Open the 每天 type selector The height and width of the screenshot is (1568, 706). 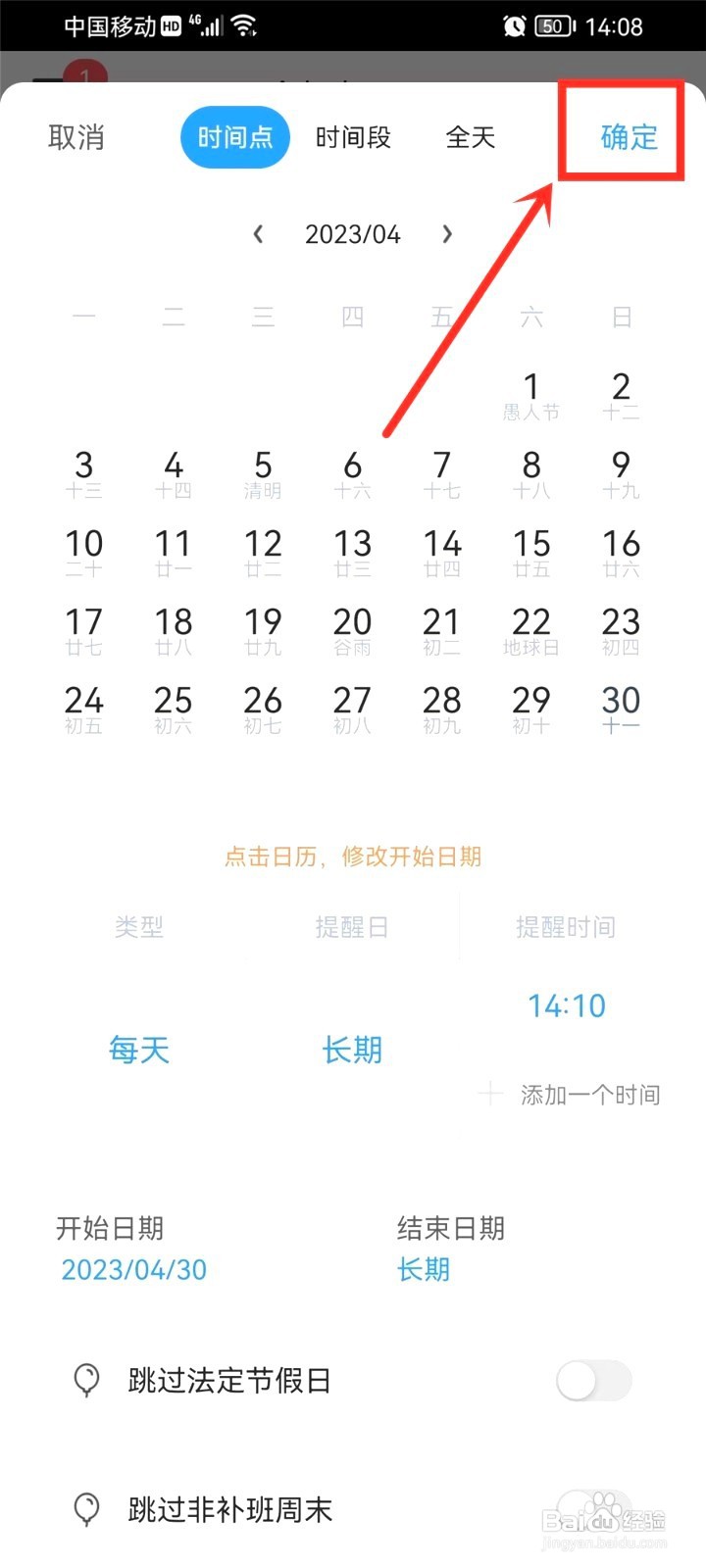(138, 1050)
